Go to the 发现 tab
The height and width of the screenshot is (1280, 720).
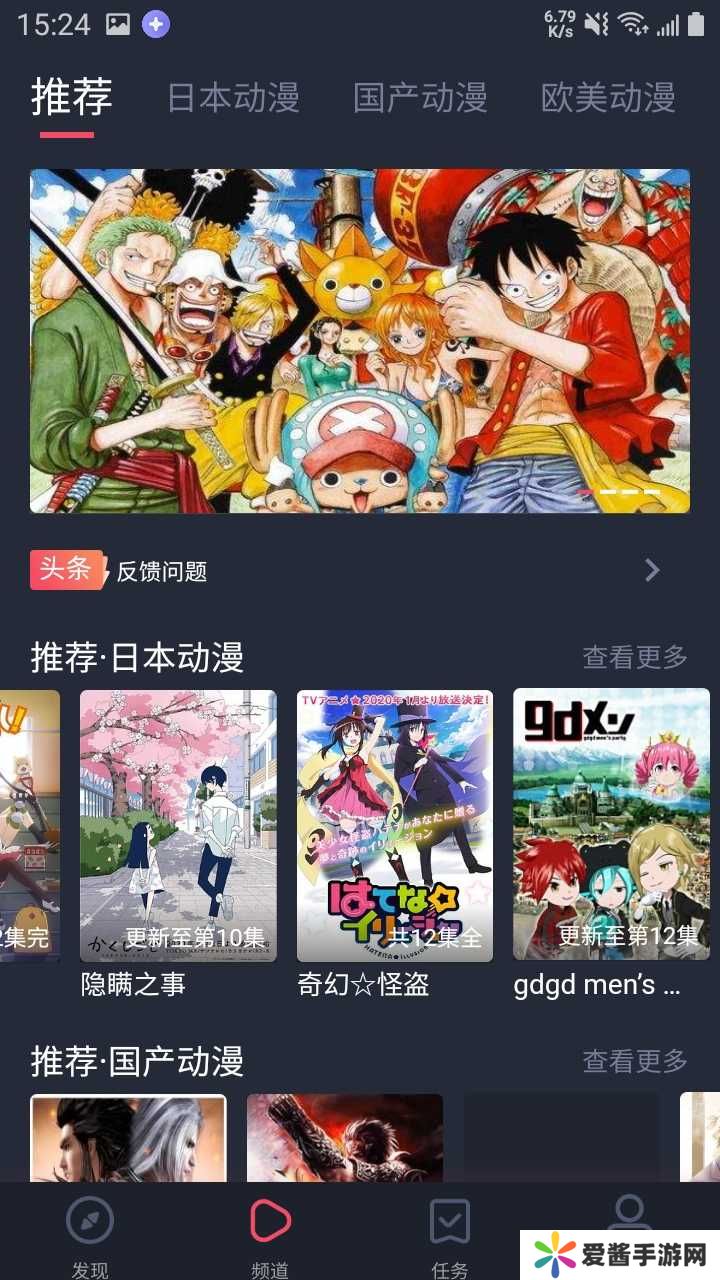tap(90, 1236)
